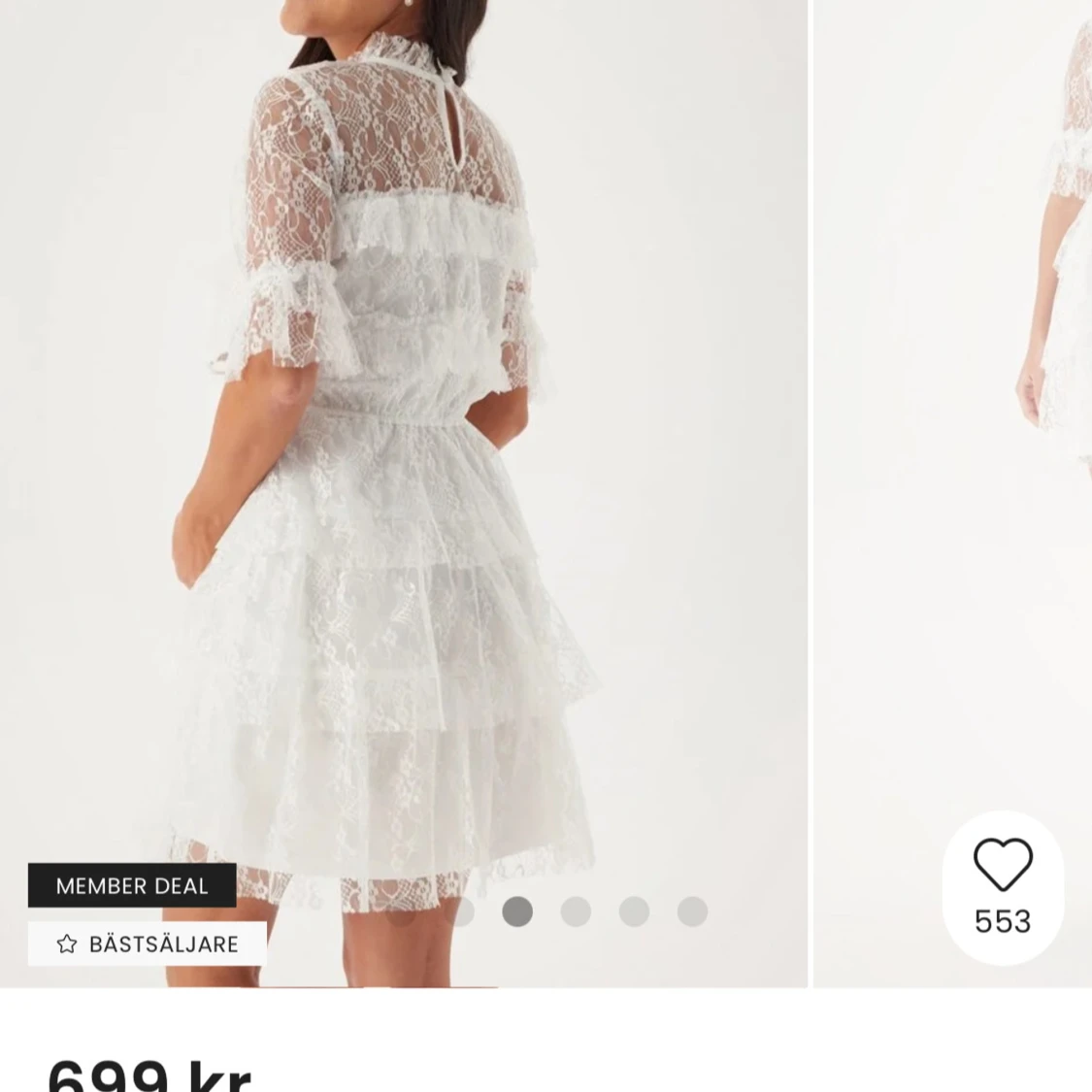Open the partially visible next dress photo
1092x1092 pixels.
coord(953,388)
